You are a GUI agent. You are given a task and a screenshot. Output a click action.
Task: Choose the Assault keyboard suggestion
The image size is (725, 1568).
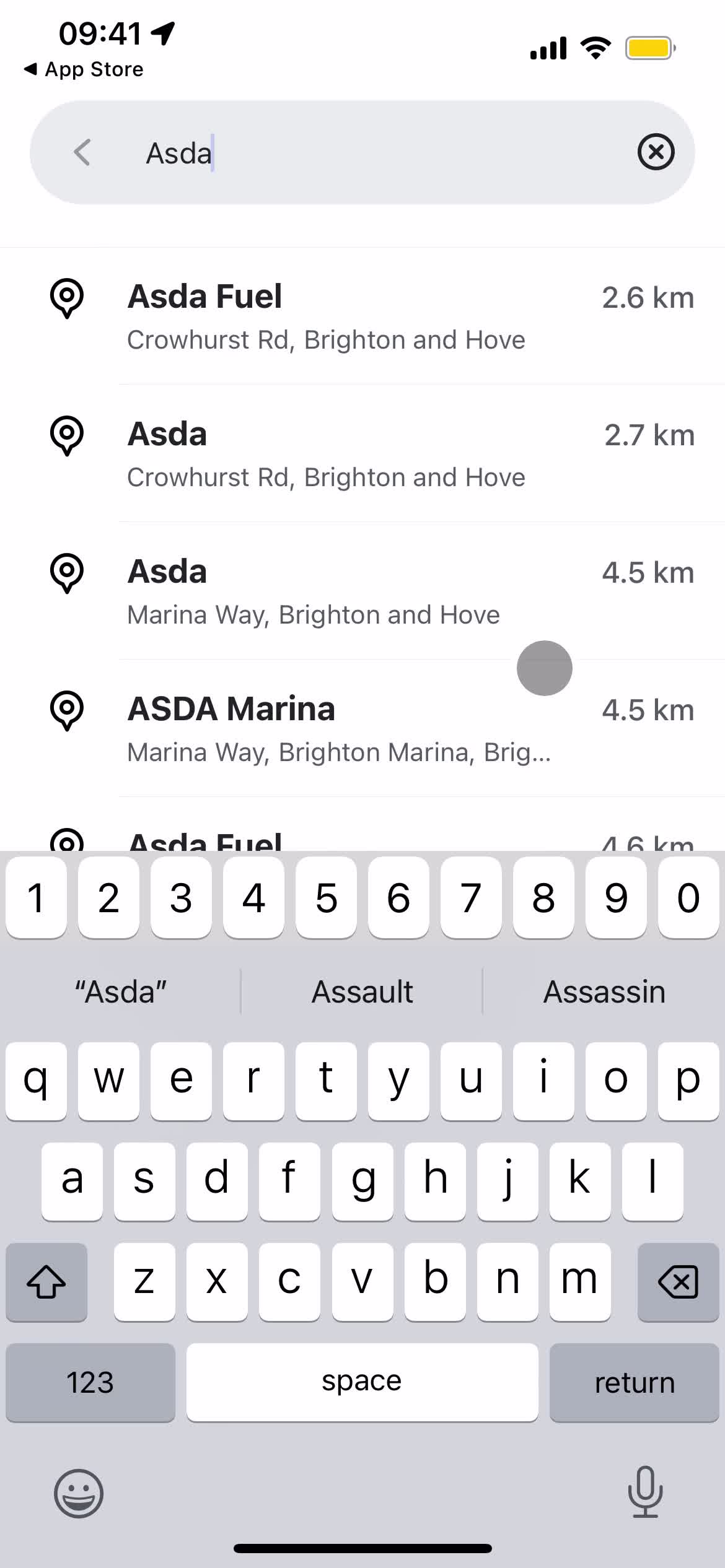(x=362, y=991)
